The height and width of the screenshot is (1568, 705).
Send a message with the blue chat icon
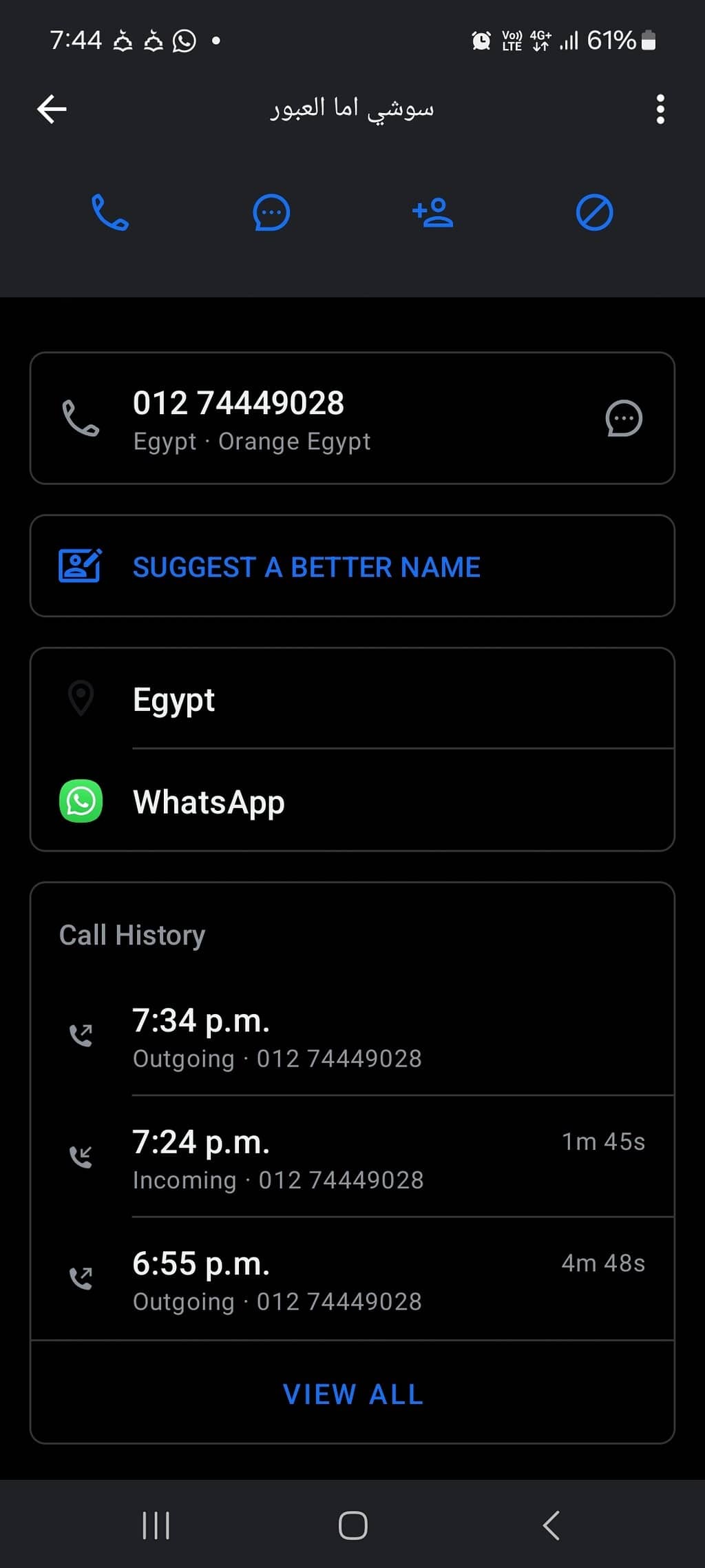(x=271, y=212)
